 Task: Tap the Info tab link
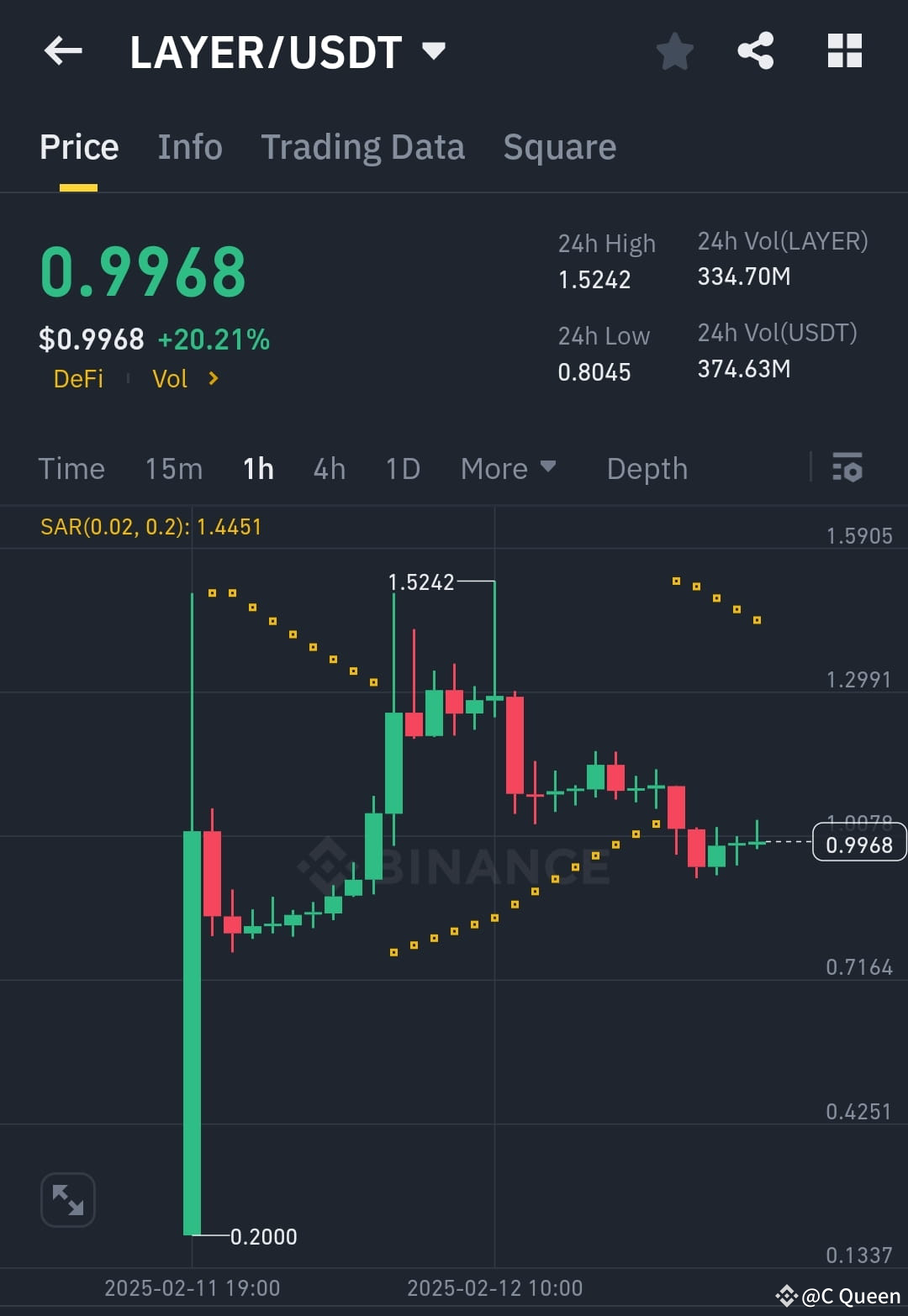(190, 146)
